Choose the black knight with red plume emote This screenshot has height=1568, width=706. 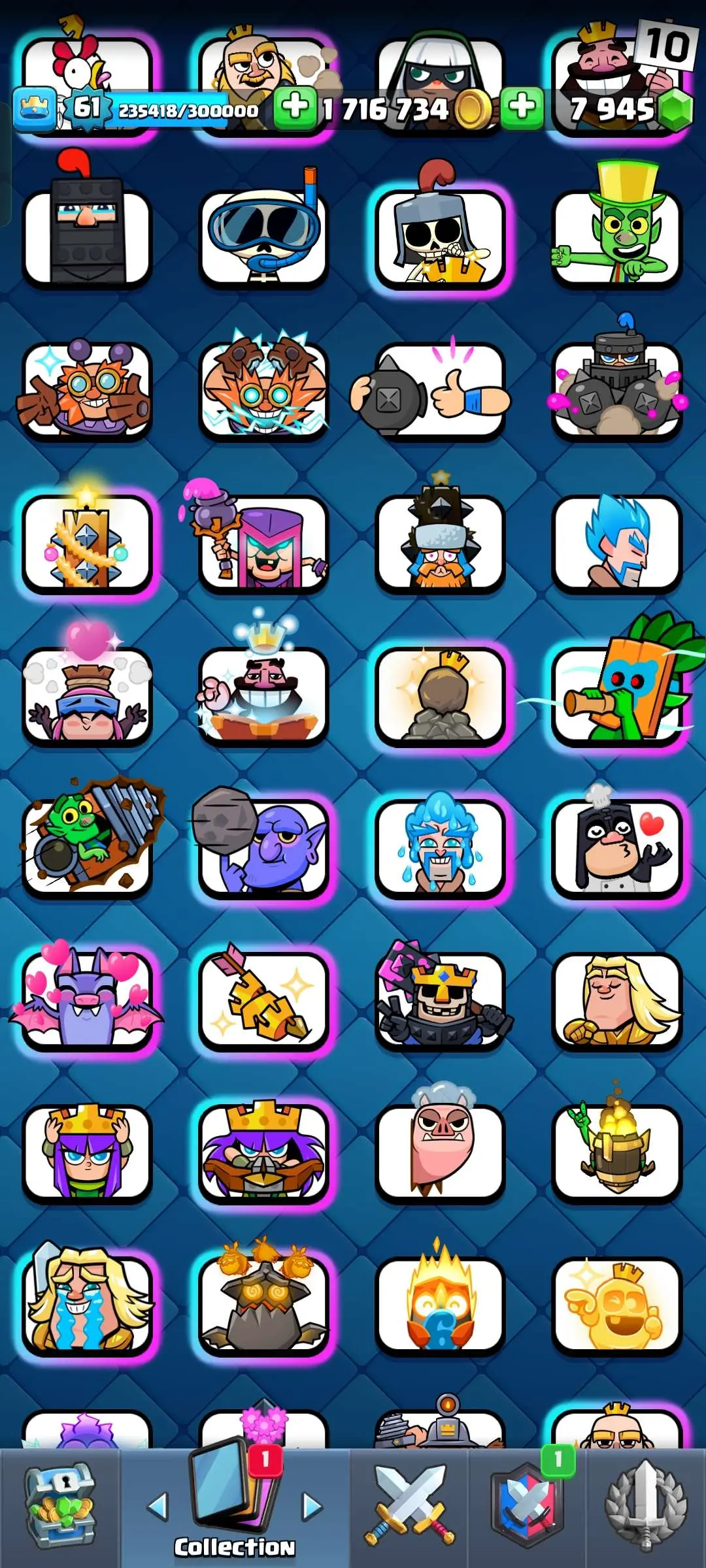point(88,237)
